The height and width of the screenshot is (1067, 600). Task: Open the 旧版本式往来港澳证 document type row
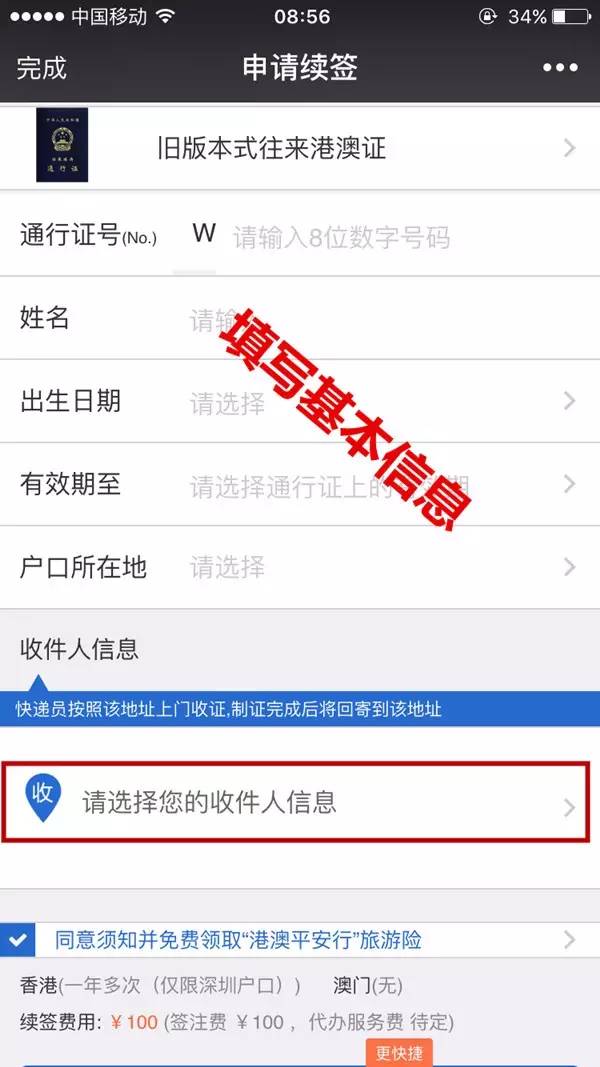point(300,149)
